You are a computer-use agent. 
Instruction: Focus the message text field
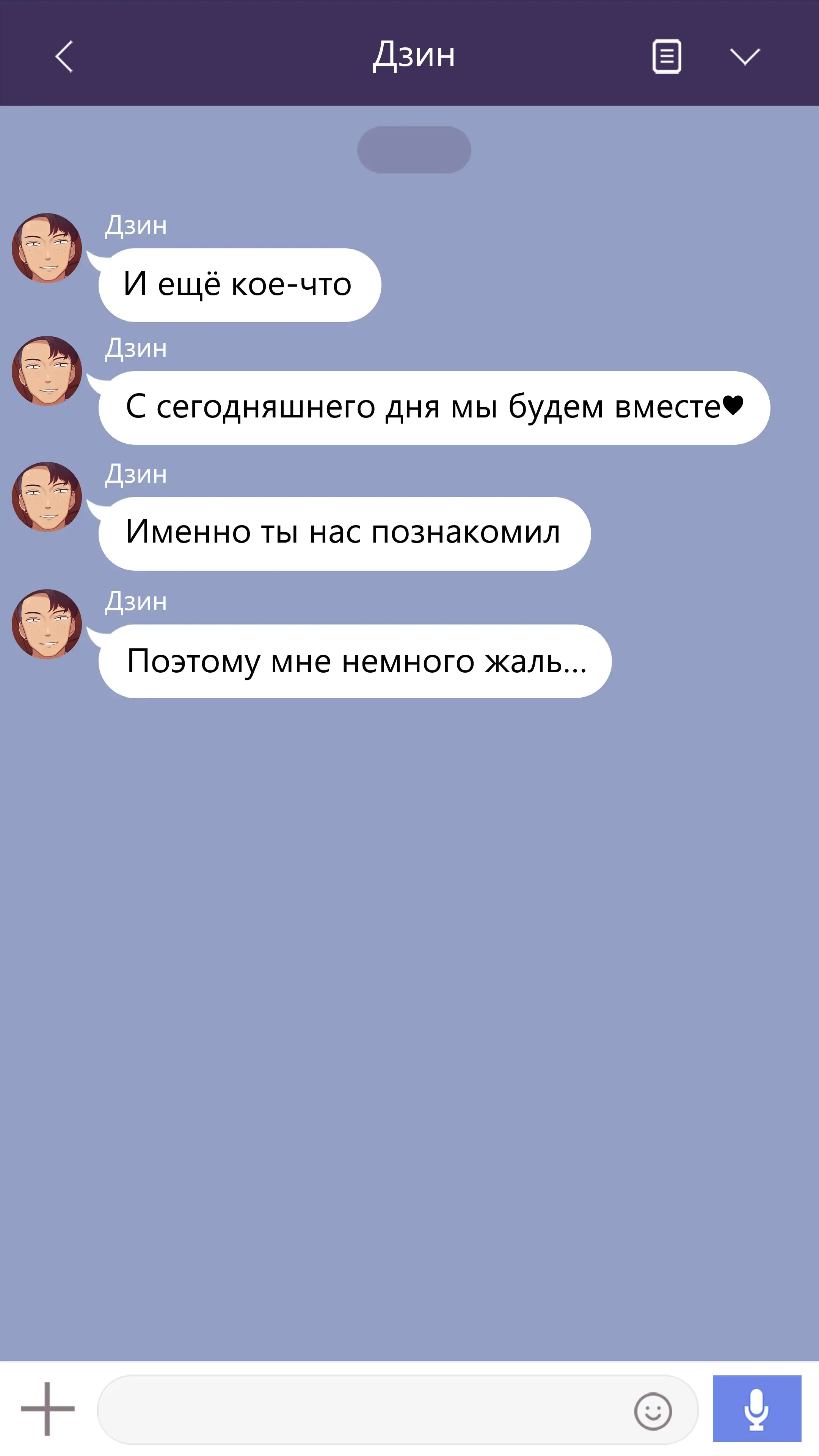(362, 1410)
